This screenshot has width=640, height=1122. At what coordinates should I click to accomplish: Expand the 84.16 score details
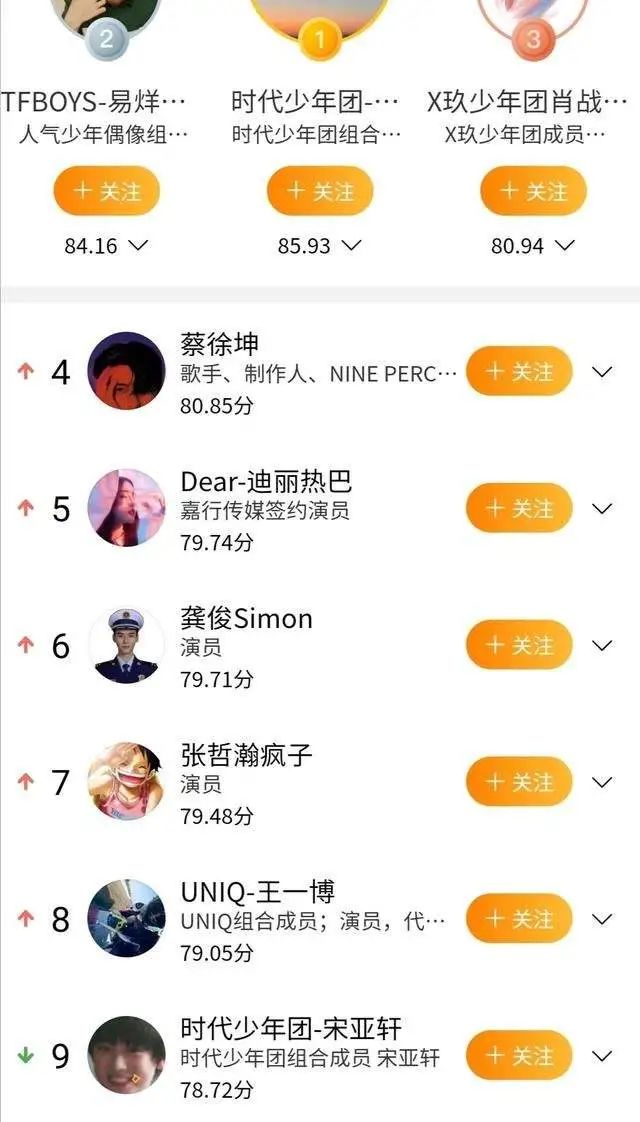click(137, 245)
